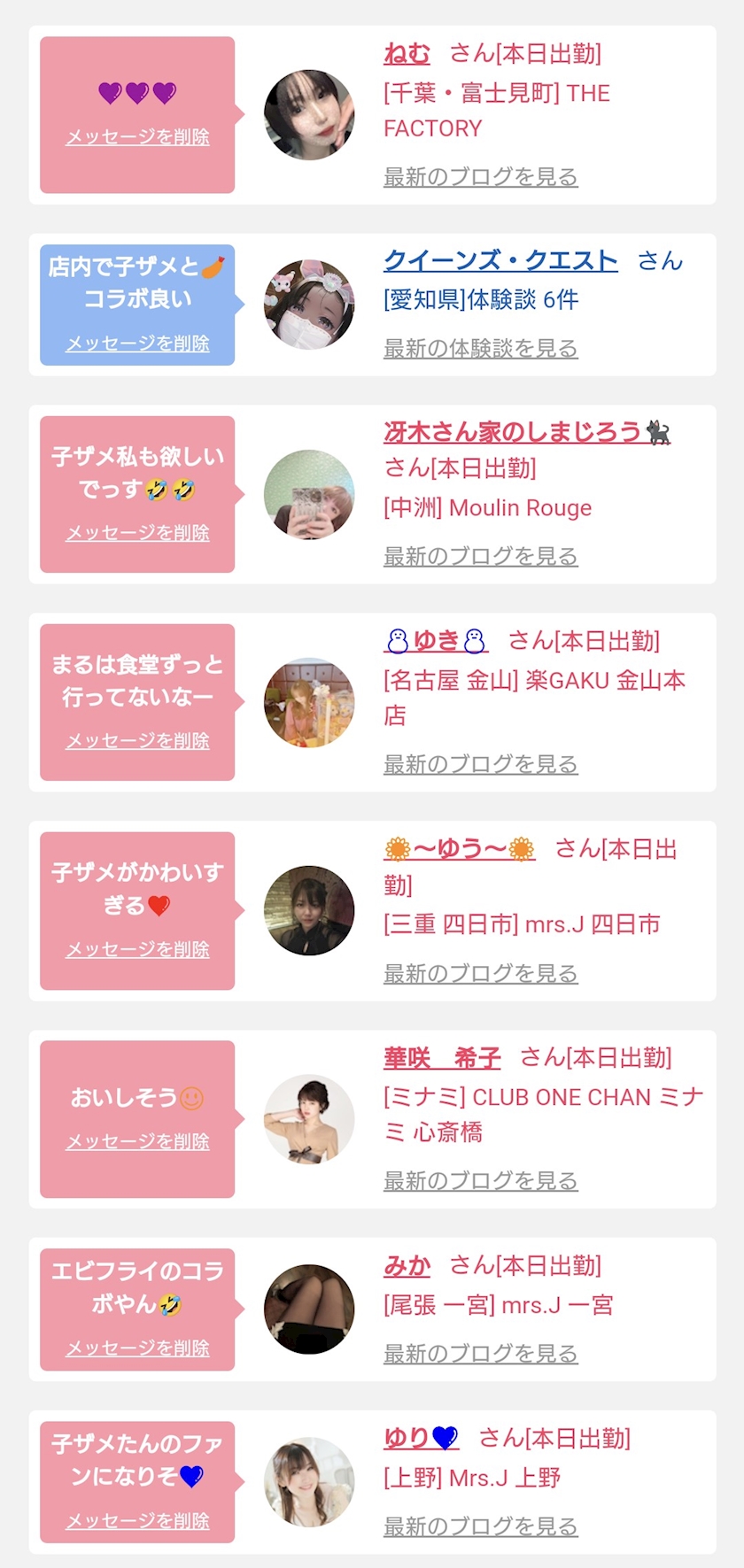
Task: Open 華咲 希子's profile link
Action: pyautogui.click(x=442, y=1057)
